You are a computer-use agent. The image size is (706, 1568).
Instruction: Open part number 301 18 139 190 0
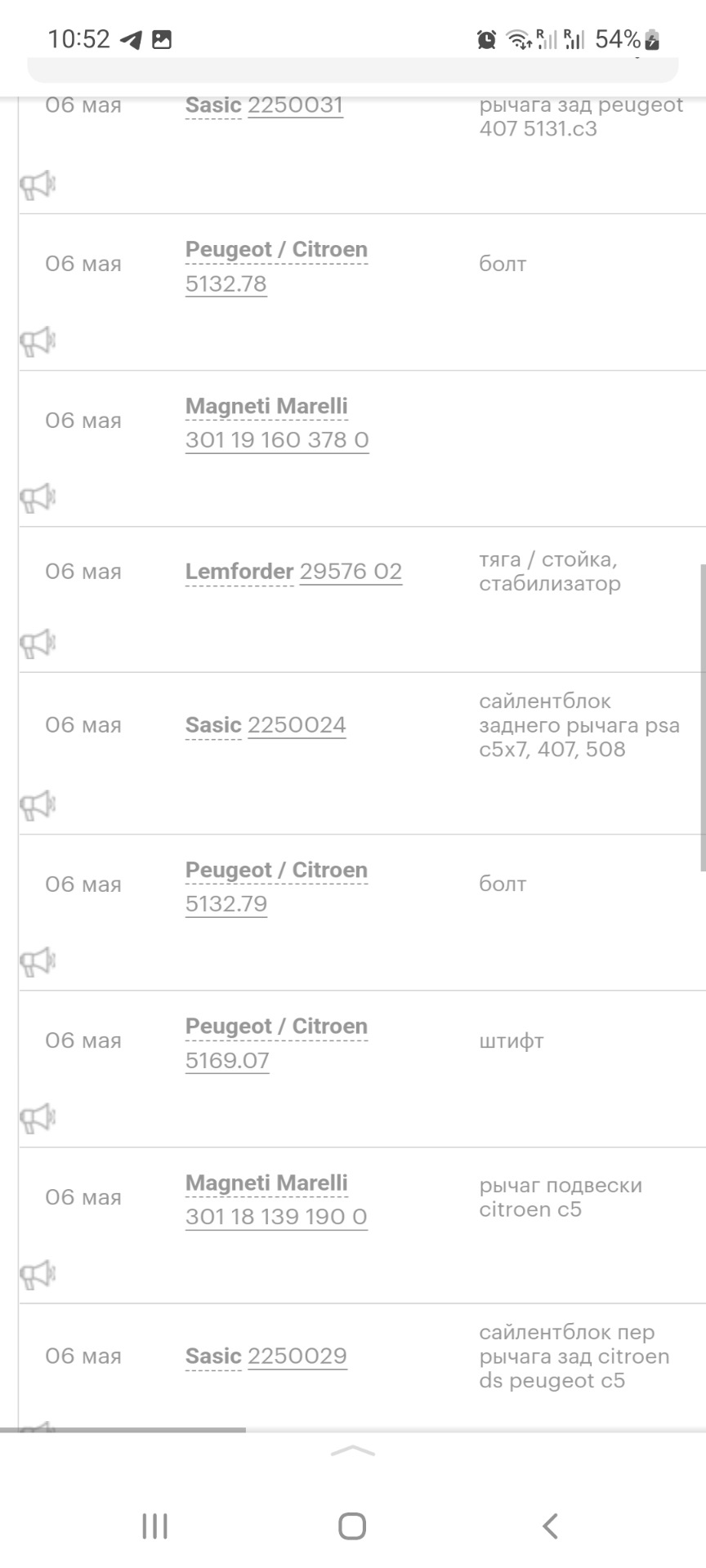click(276, 1217)
